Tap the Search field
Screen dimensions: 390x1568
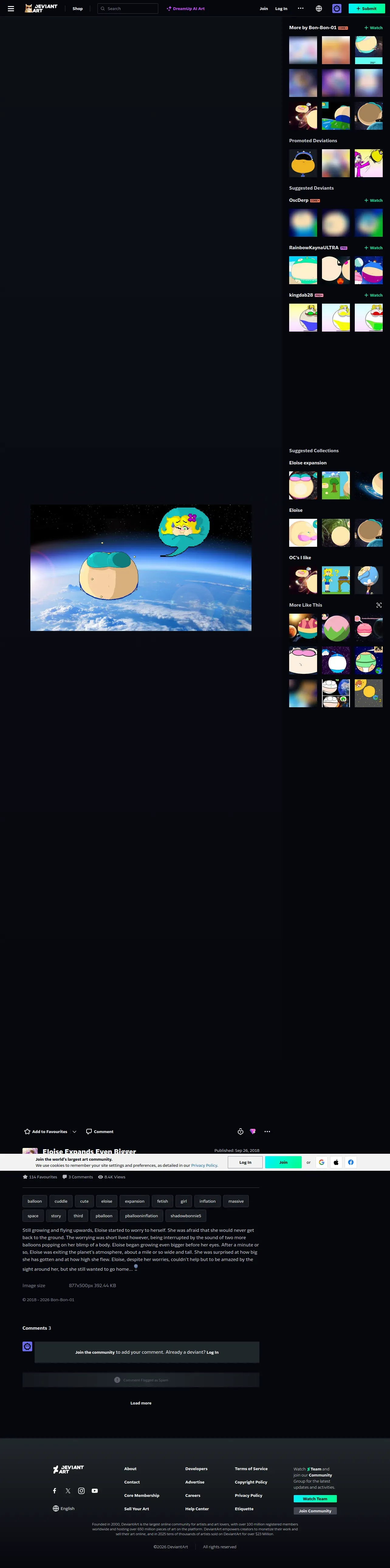click(x=128, y=9)
